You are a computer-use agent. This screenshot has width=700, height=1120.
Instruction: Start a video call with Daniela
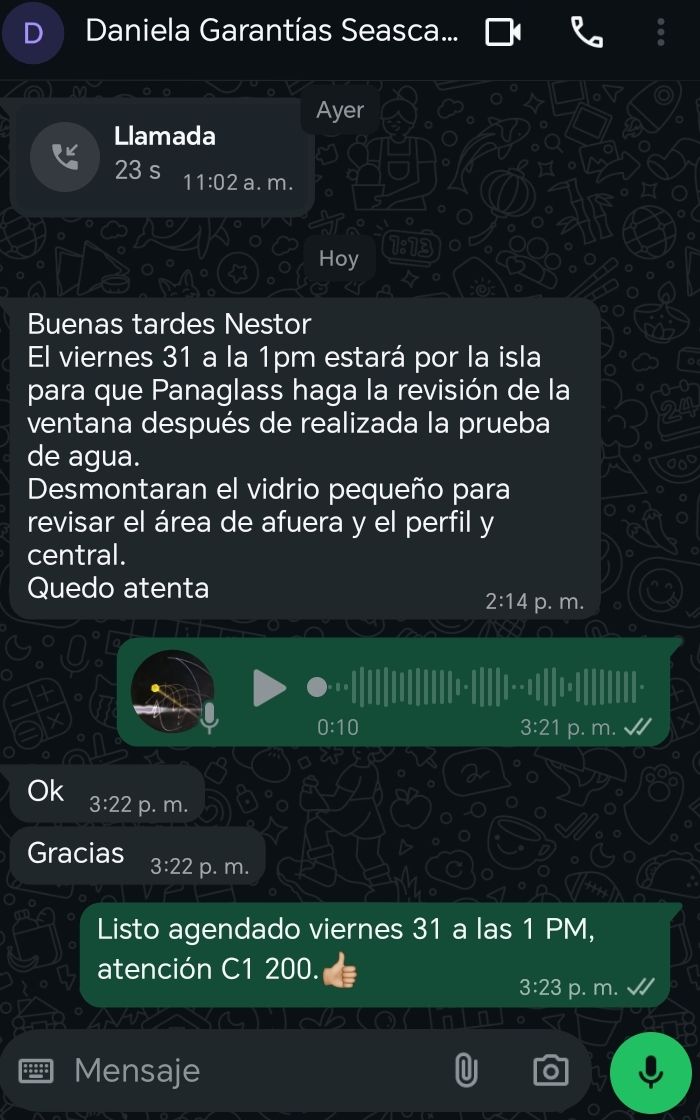coord(503,33)
